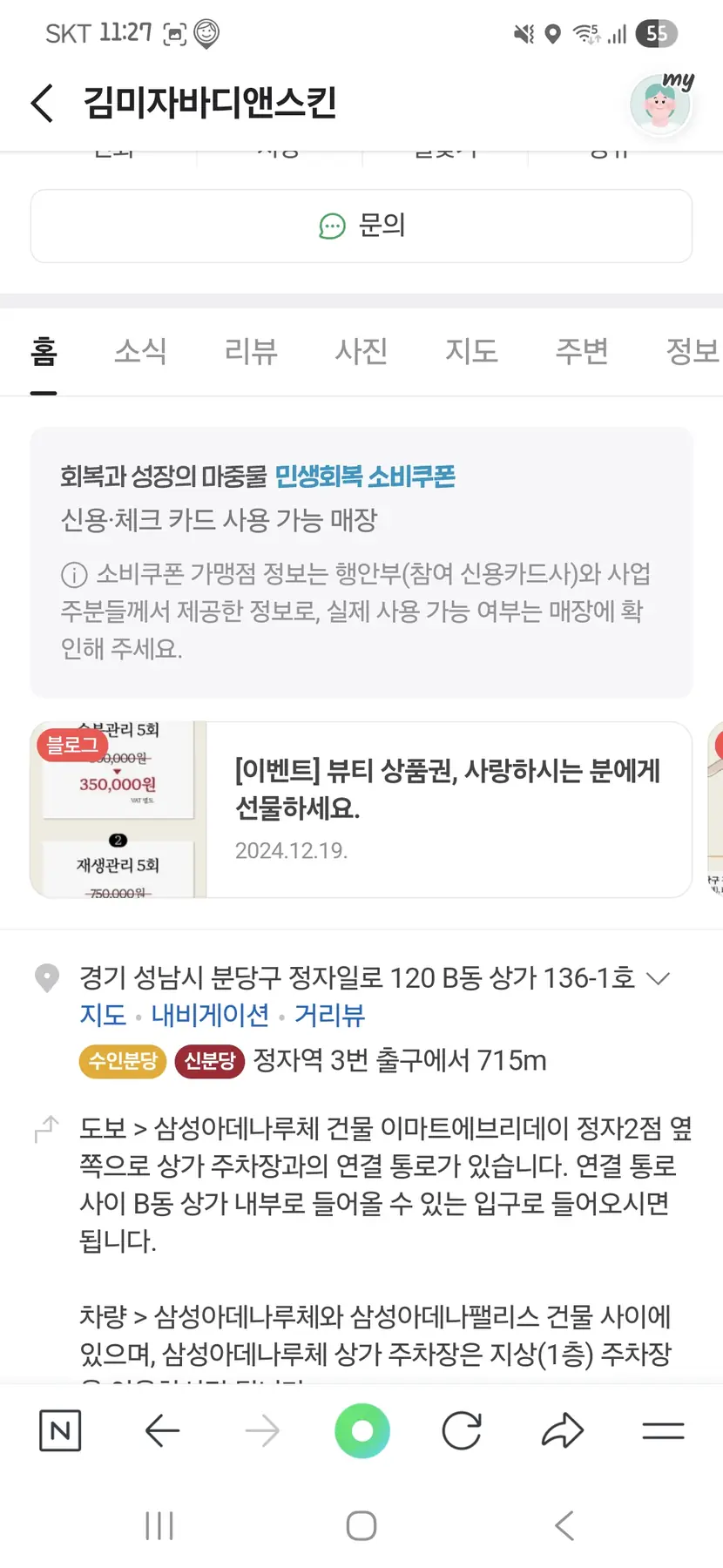The width and height of the screenshot is (723, 1568).
Task: Switch to the 정보 tab
Action: pyautogui.click(x=692, y=351)
